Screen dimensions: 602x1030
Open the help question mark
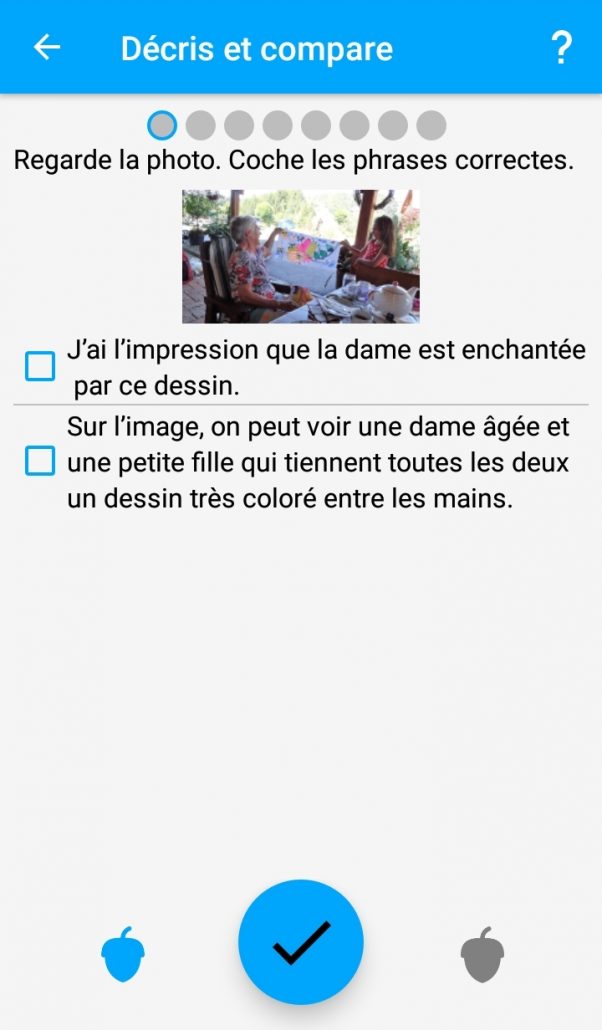pos(561,47)
